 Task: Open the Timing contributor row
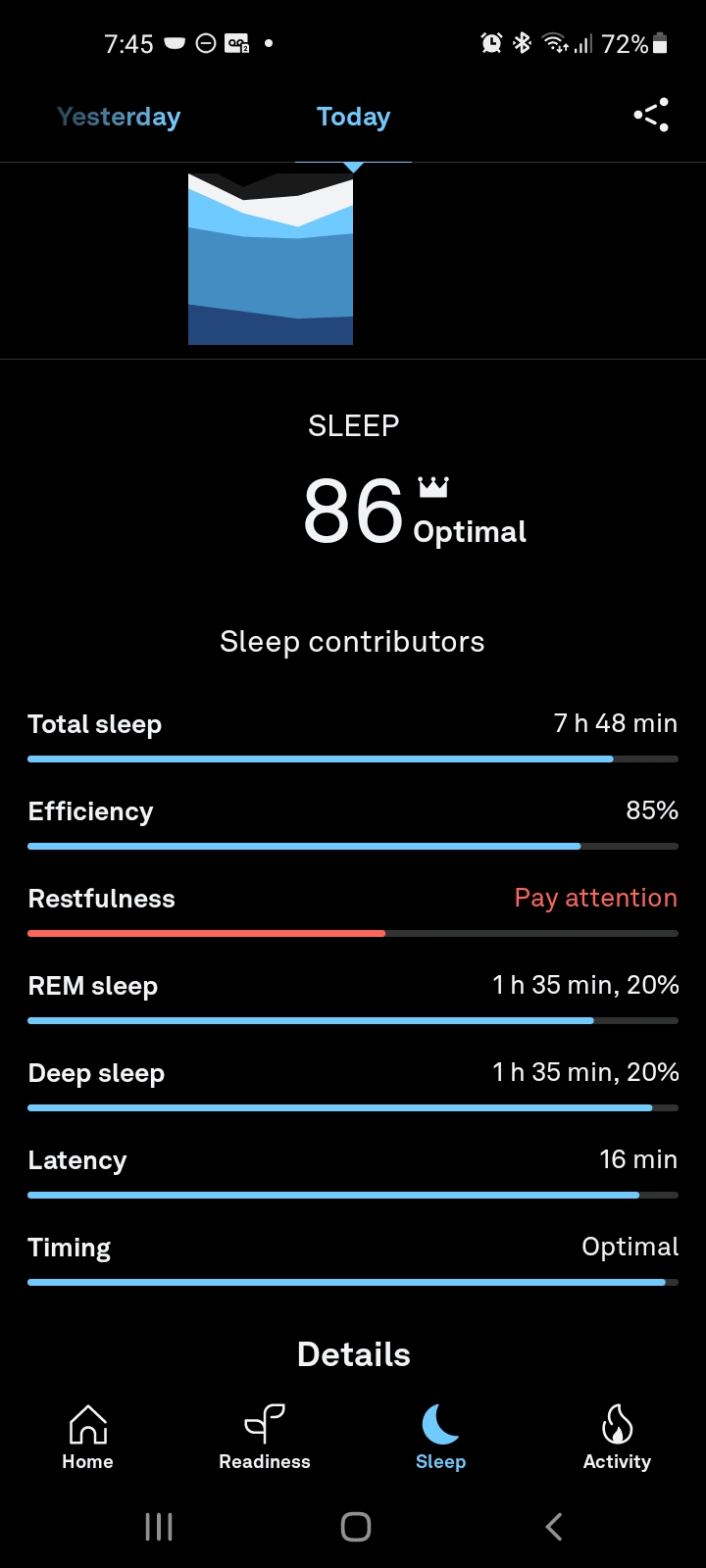pos(353,1259)
